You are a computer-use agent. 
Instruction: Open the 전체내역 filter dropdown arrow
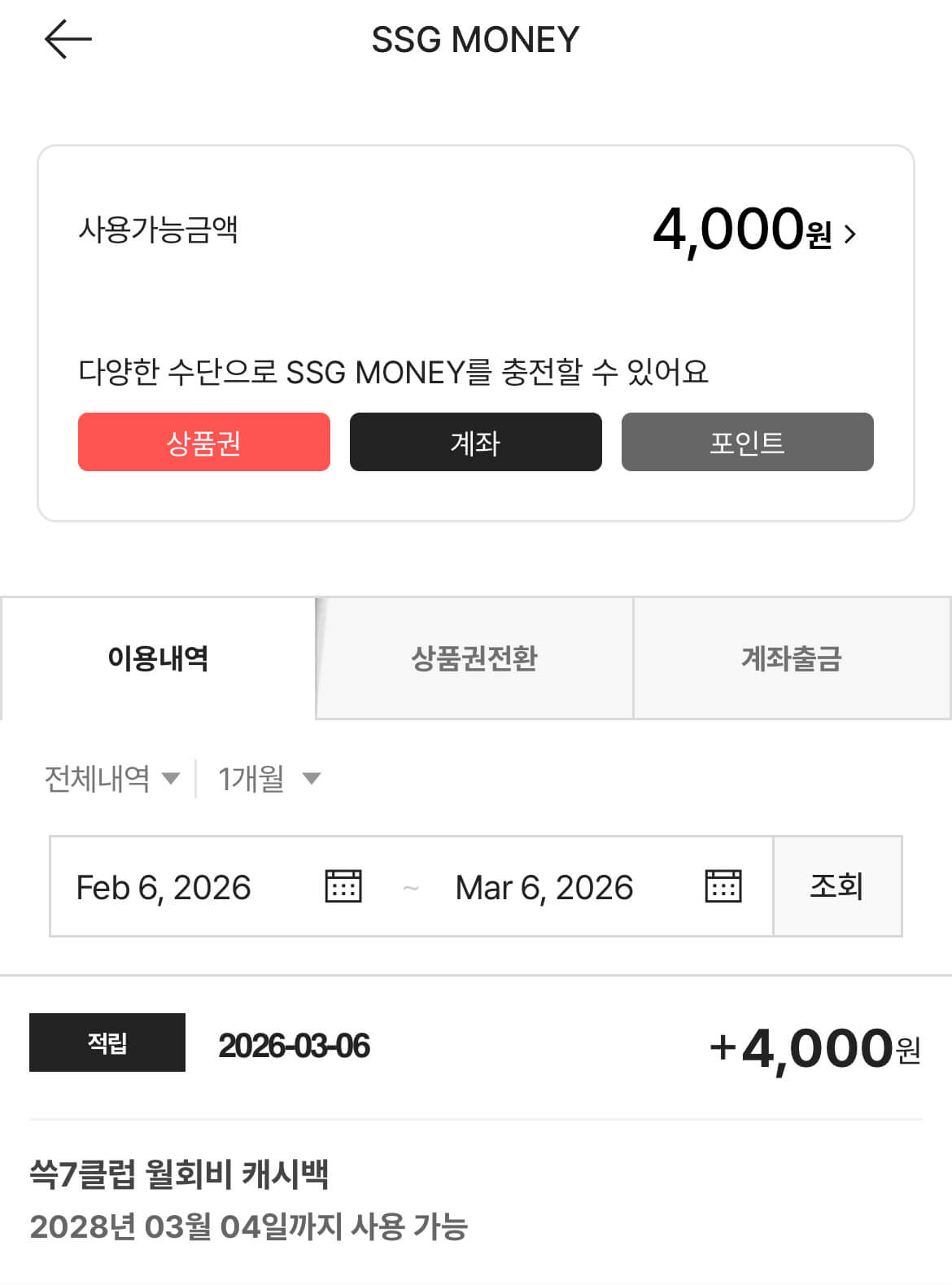click(172, 779)
